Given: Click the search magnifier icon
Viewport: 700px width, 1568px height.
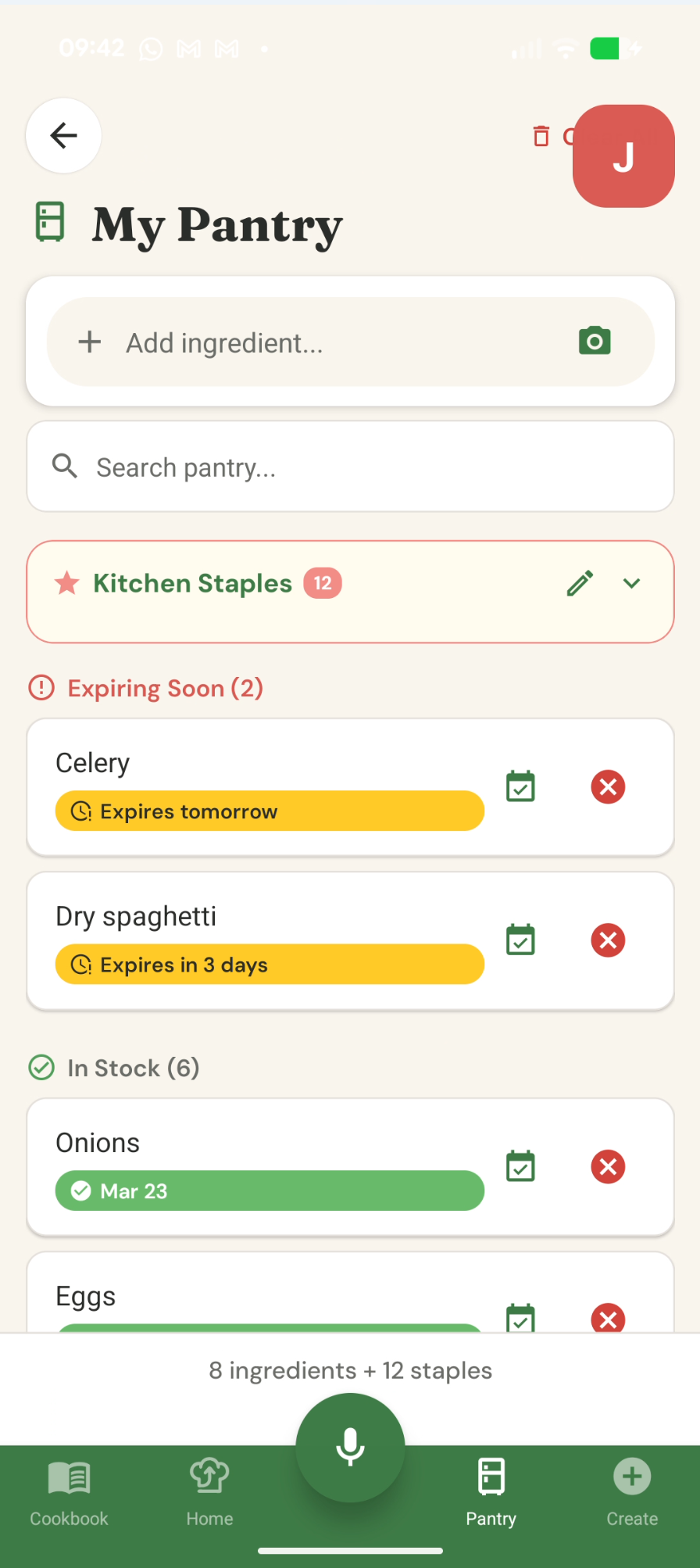Looking at the screenshot, I should pos(65,466).
